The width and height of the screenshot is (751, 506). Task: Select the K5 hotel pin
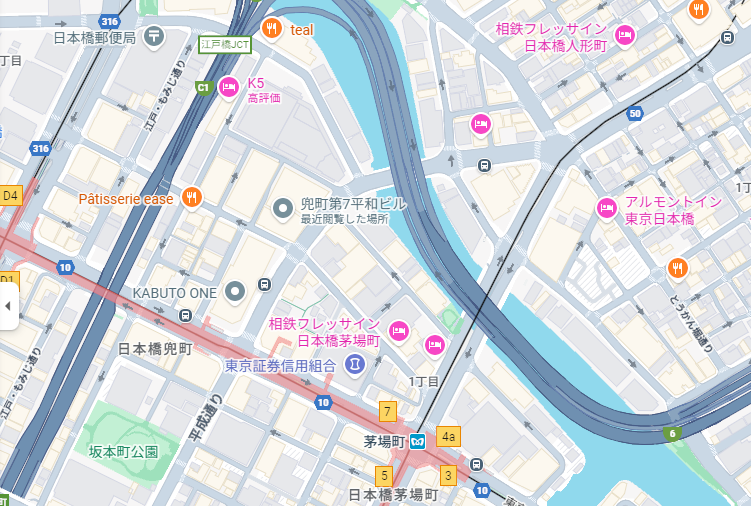pos(228,87)
